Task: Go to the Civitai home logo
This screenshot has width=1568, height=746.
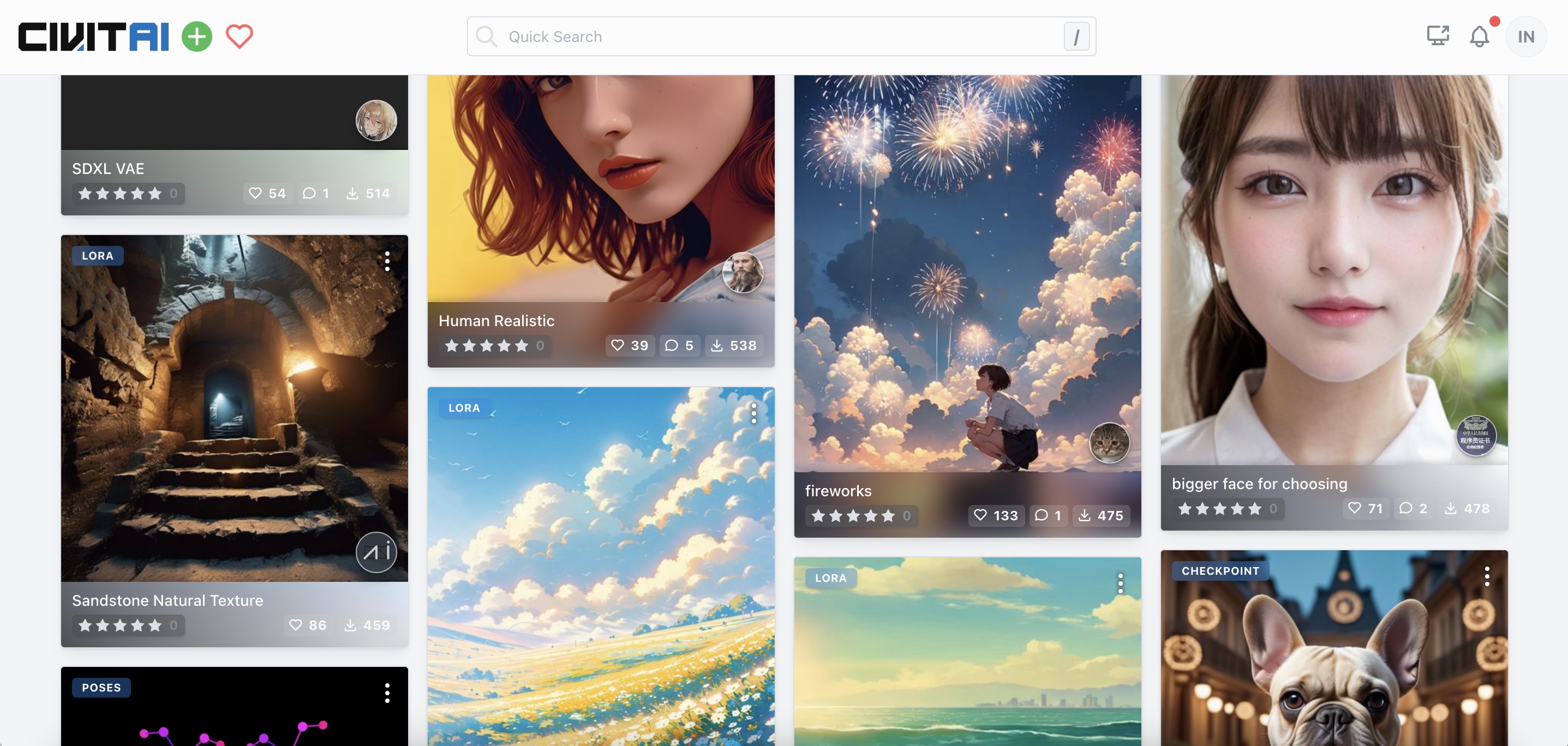Action: point(93,37)
